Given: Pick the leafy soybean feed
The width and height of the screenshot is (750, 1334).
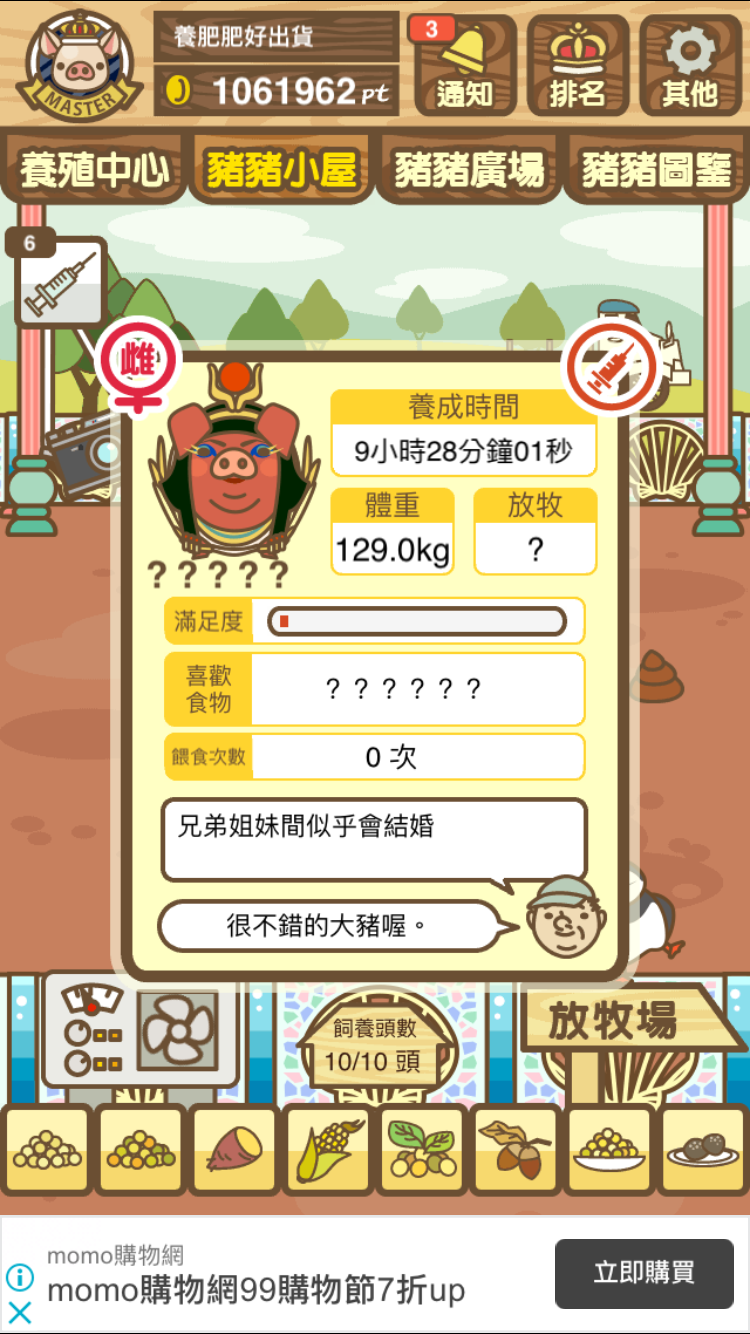Looking at the screenshot, I should (422, 1150).
